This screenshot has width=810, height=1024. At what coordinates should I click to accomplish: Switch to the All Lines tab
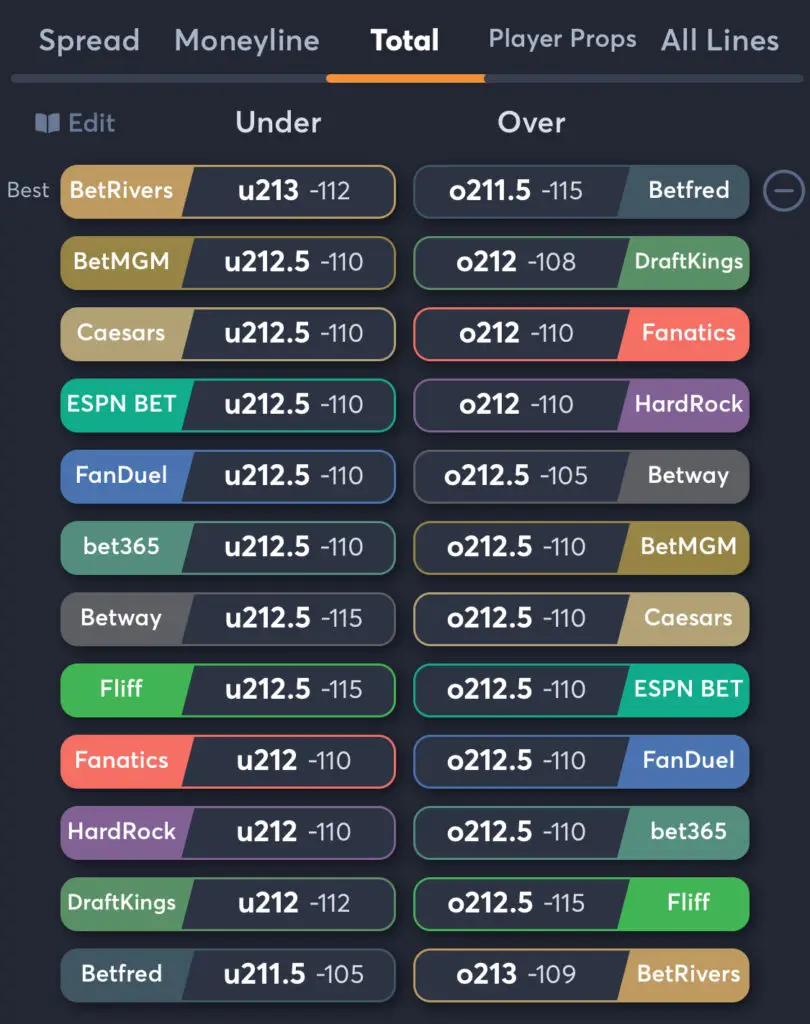pos(720,41)
